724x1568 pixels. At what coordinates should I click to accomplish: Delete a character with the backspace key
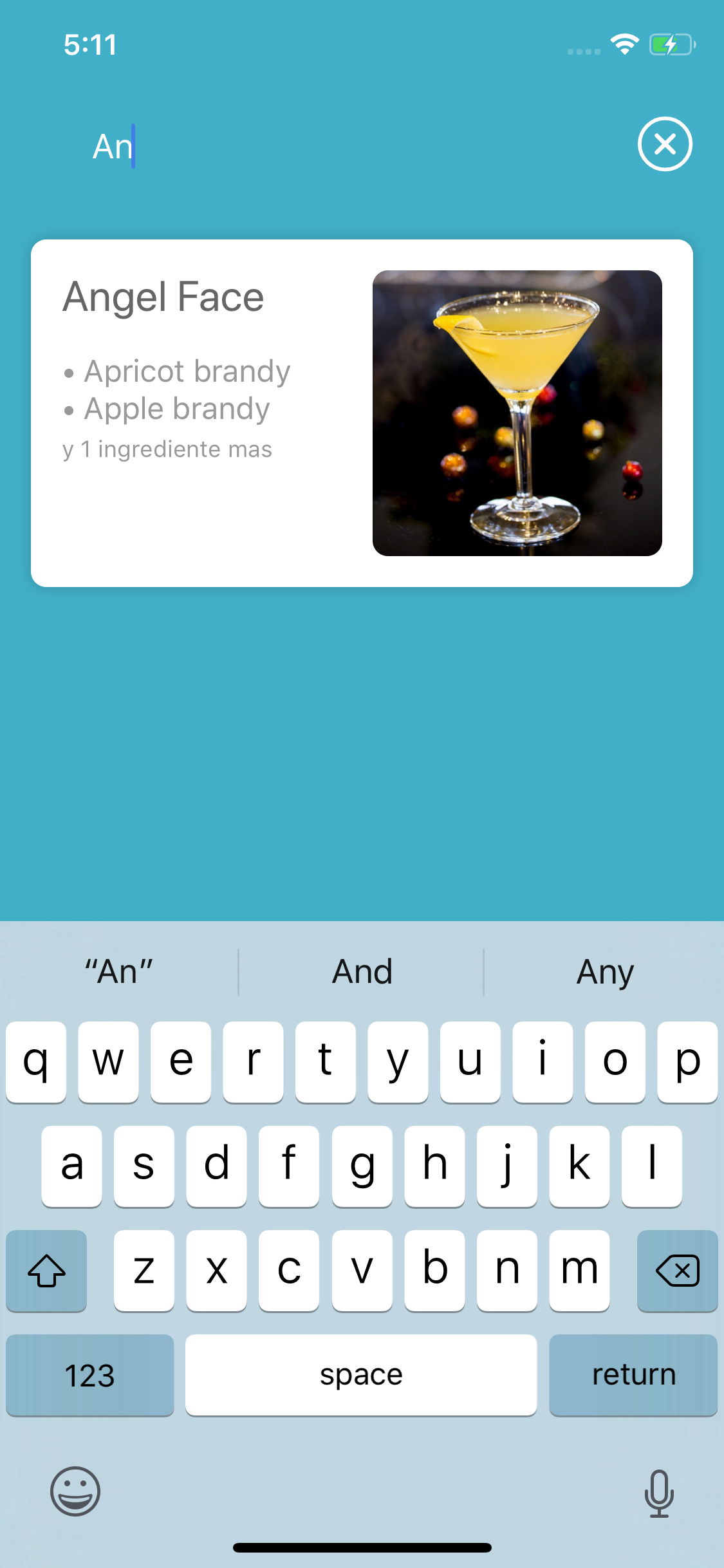[677, 1270]
